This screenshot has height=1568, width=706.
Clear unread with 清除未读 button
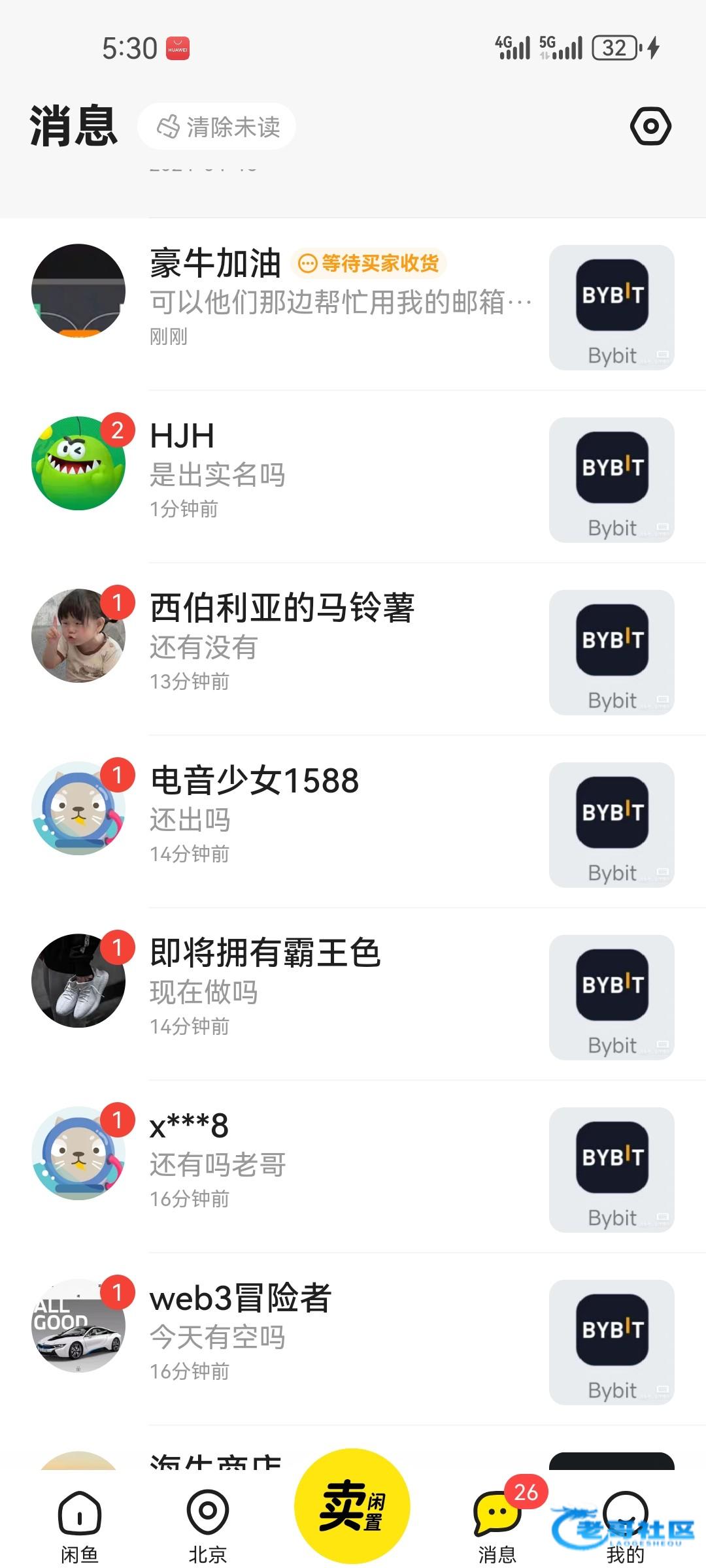(217, 127)
